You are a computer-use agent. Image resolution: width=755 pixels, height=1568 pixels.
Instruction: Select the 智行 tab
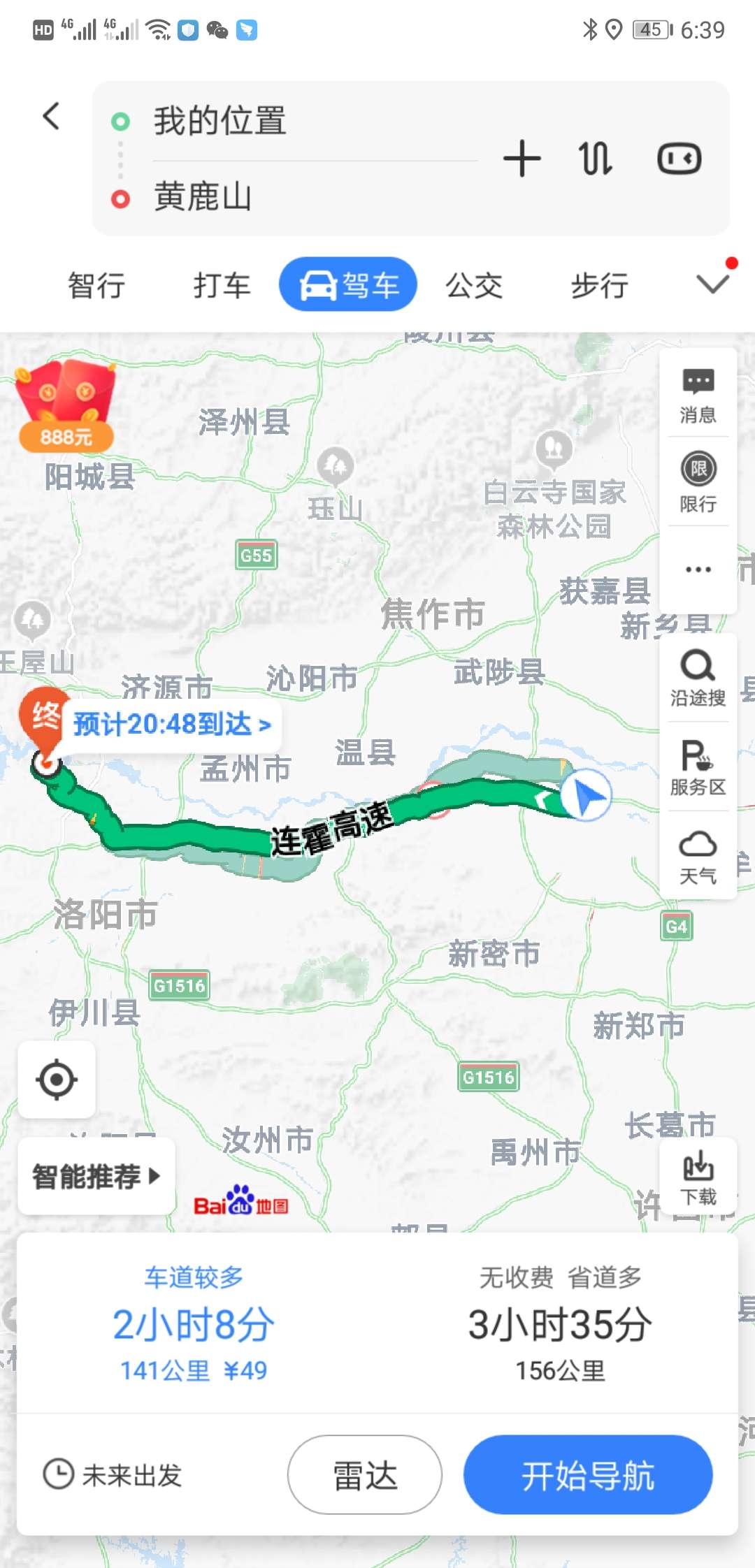pos(96,285)
